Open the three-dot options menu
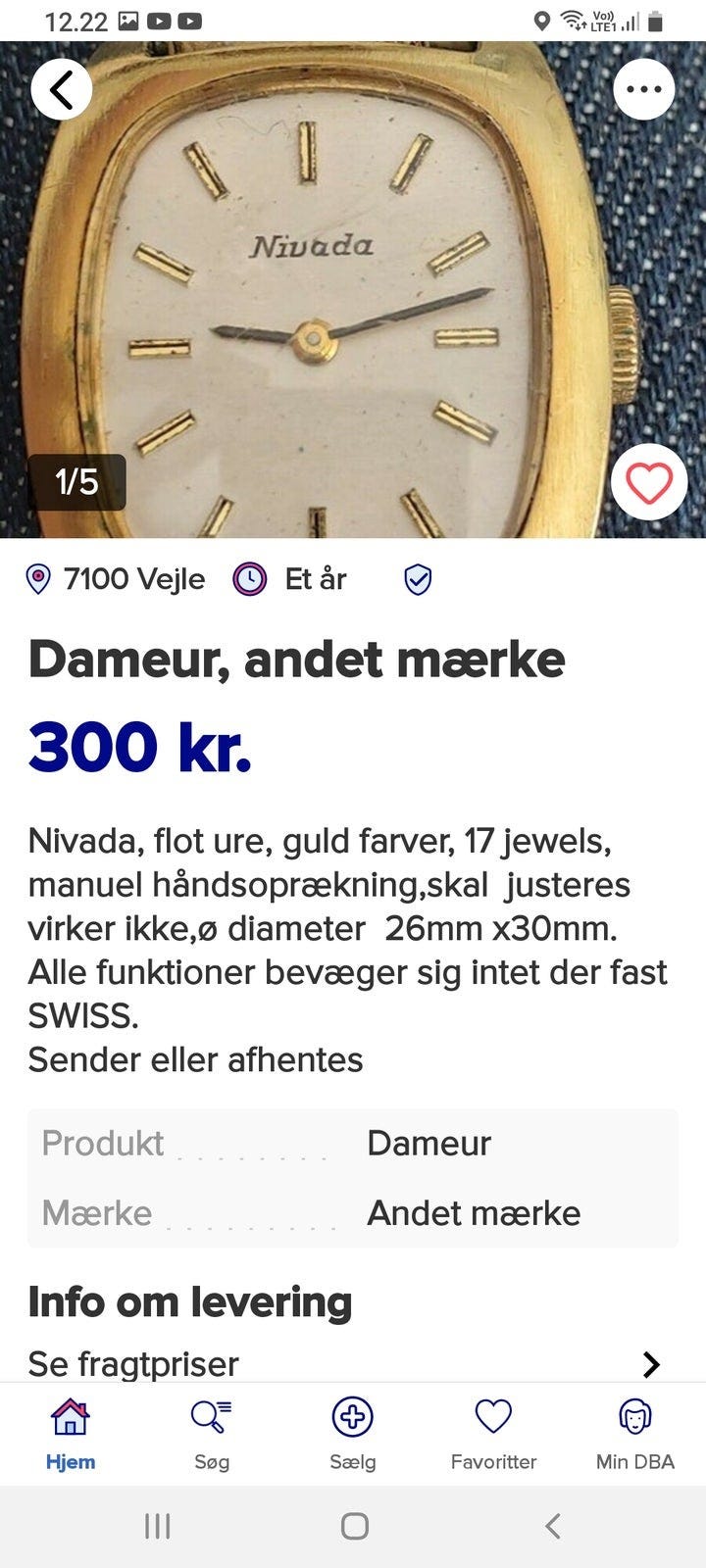Image resolution: width=706 pixels, height=1568 pixels. 644,88
